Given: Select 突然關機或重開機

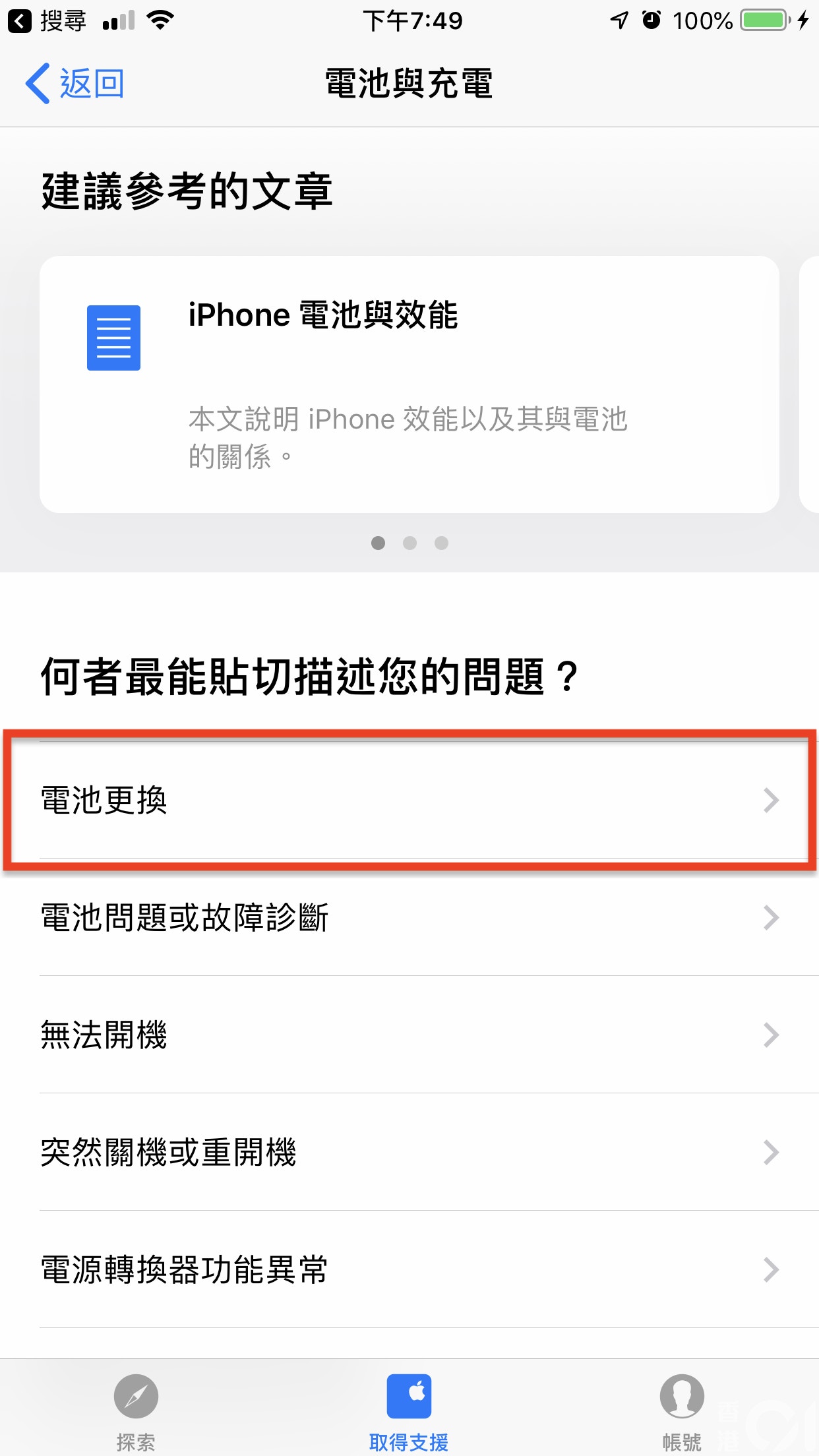Looking at the screenshot, I should coord(409,1152).
